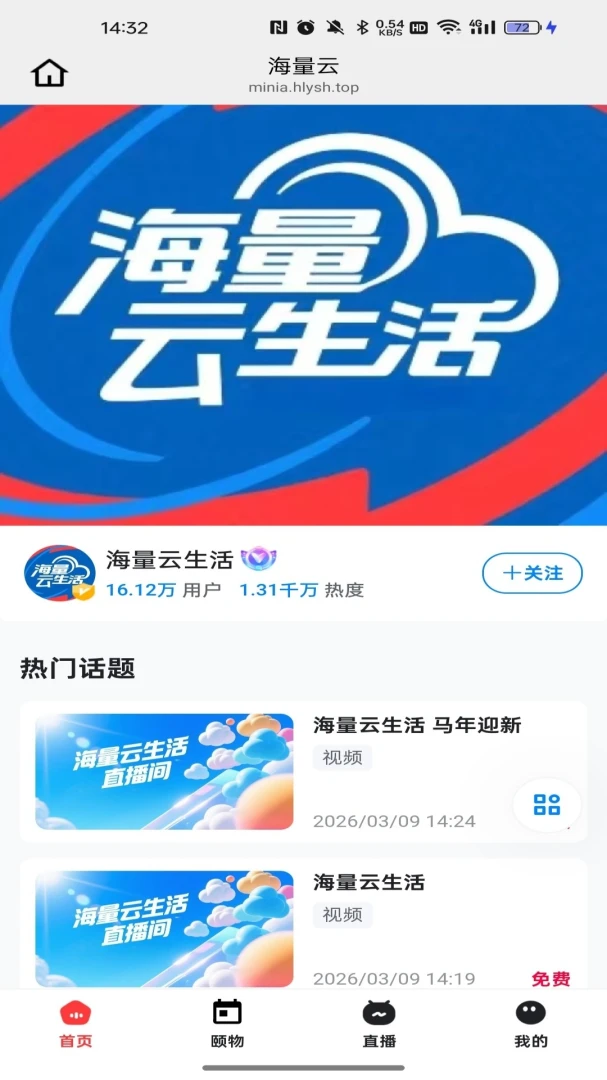Open the 海量云生活 profile avatar
This screenshot has width=607, height=1080.
coord(60,573)
